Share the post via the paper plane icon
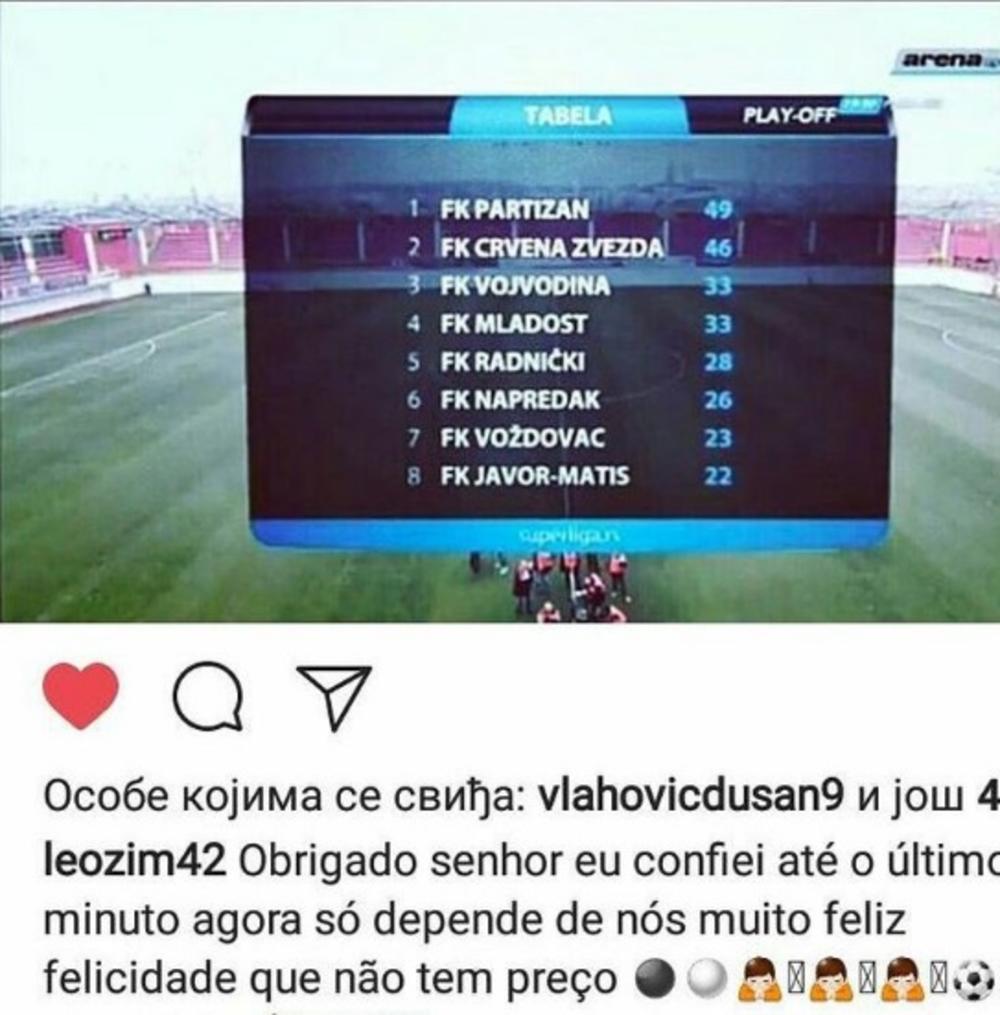 pyautogui.click(x=334, y=696)
